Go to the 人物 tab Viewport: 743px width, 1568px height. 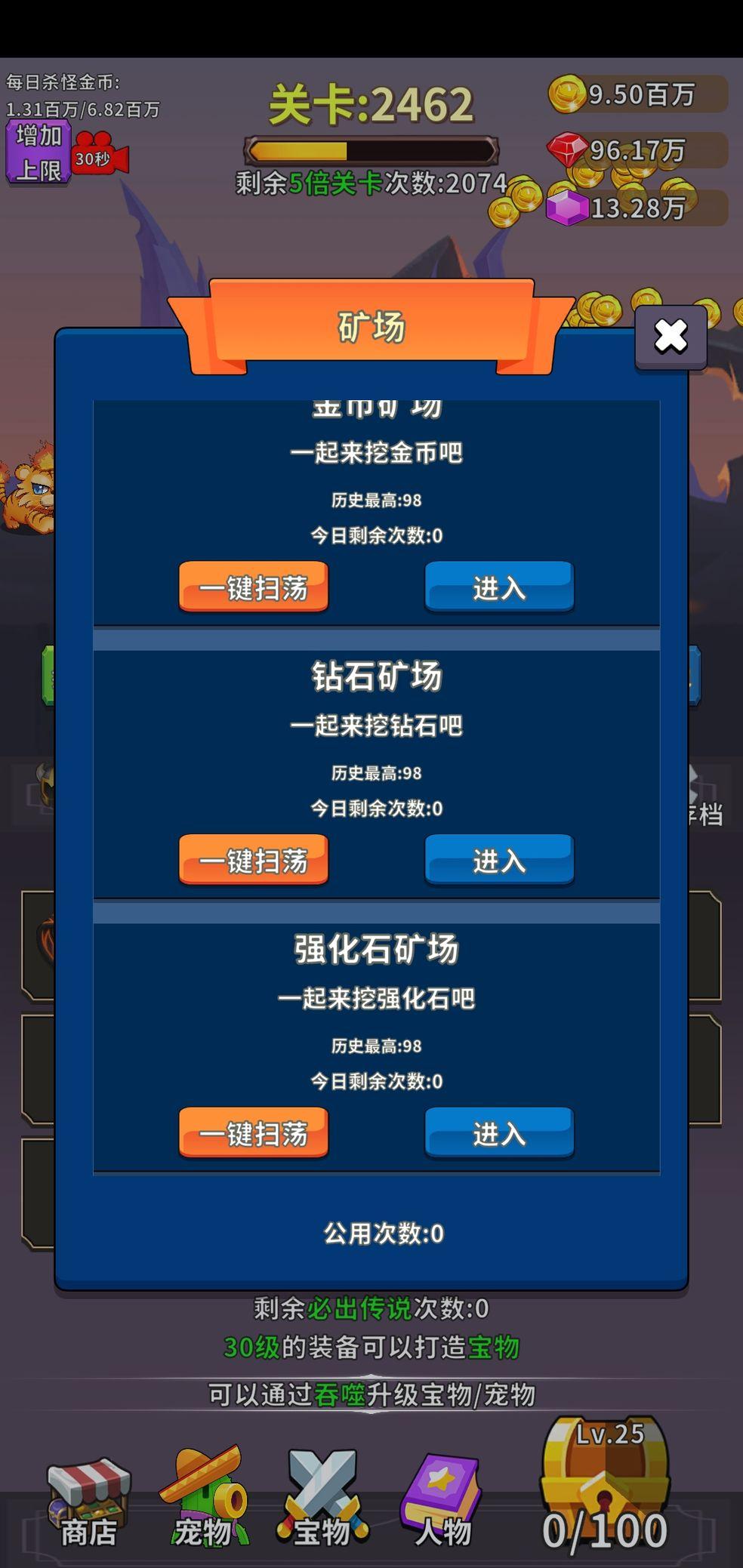(442, 1502)
